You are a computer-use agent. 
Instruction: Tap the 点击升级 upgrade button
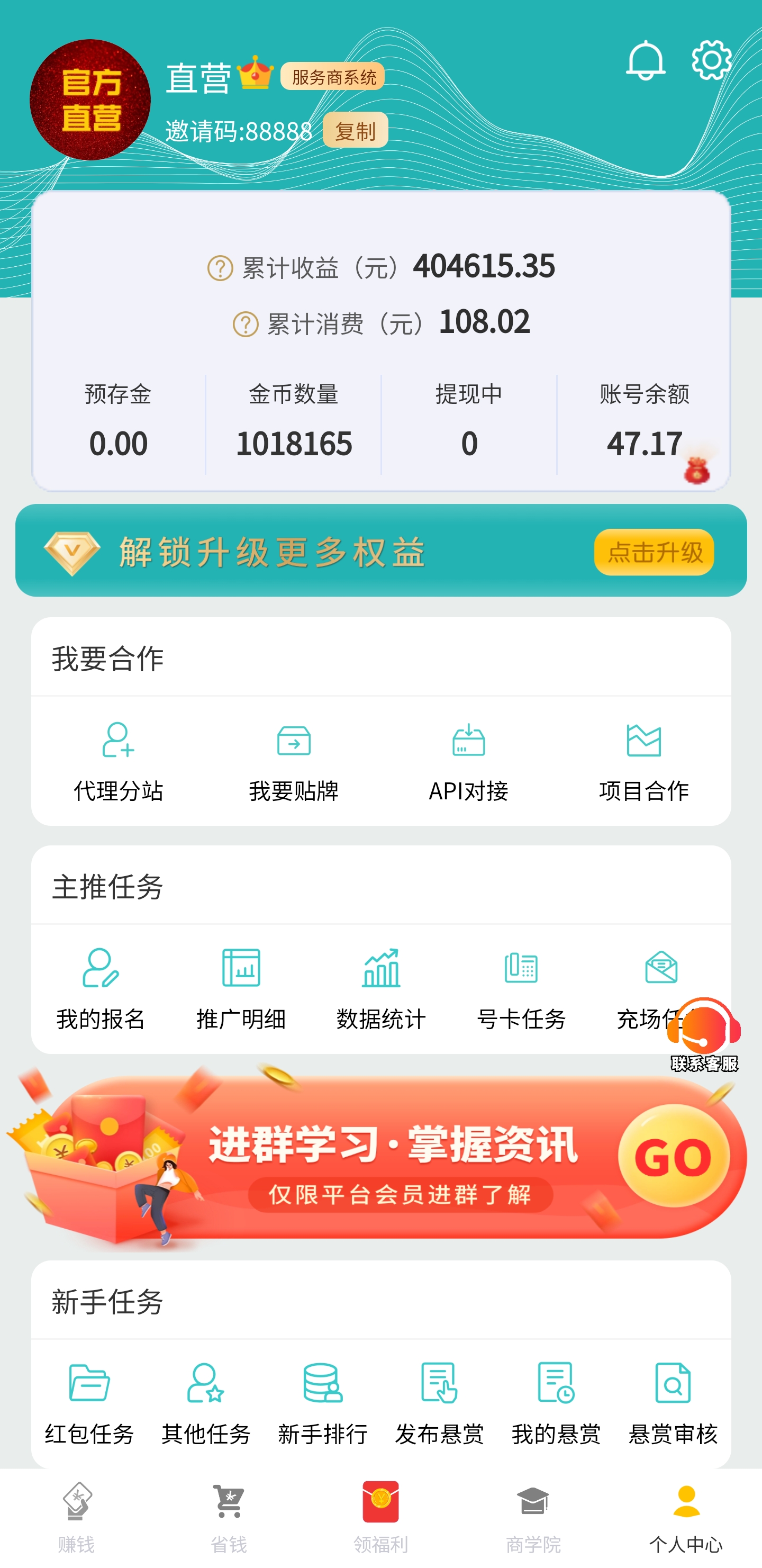pos(654,552)
